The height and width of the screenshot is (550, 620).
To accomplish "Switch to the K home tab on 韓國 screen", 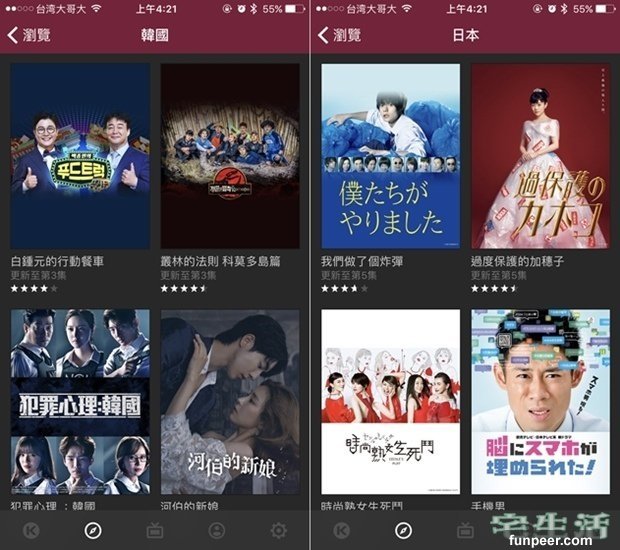I will pyautogui.click(x=31, y=530).
